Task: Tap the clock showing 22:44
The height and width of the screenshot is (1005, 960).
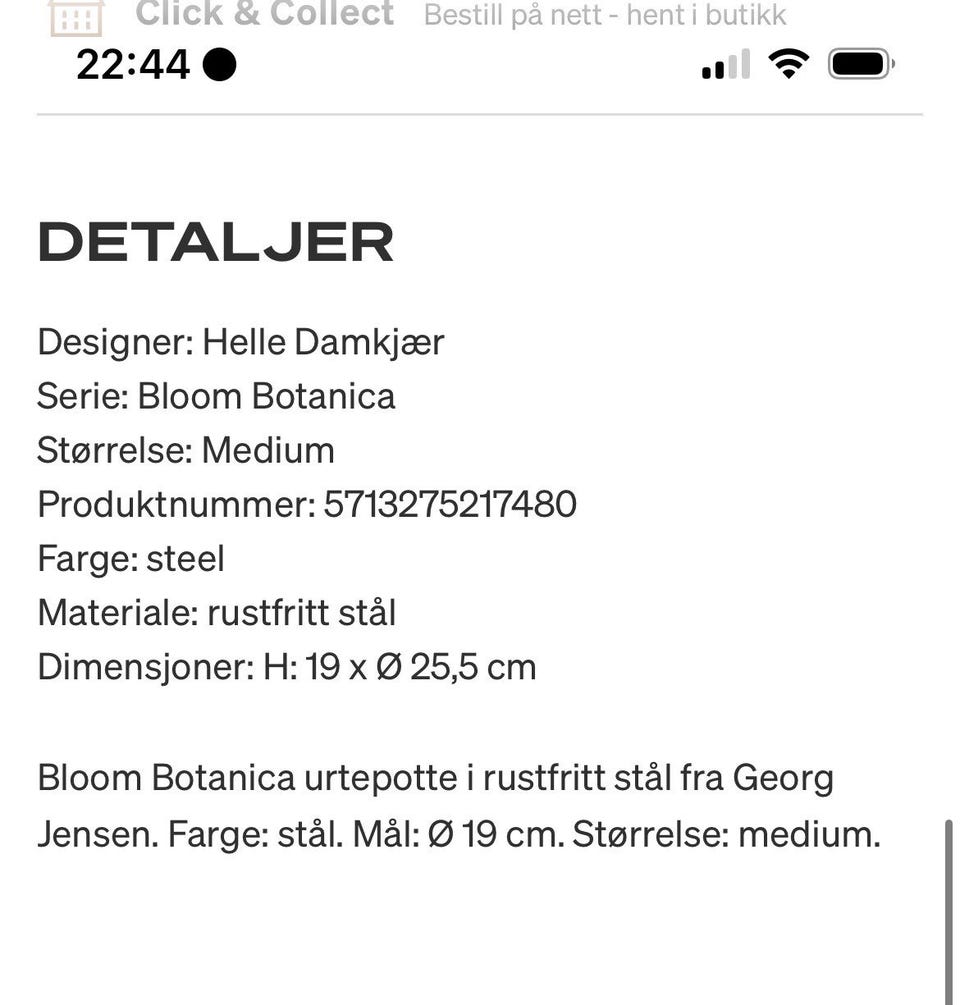Action: click(x=131, y=63)
